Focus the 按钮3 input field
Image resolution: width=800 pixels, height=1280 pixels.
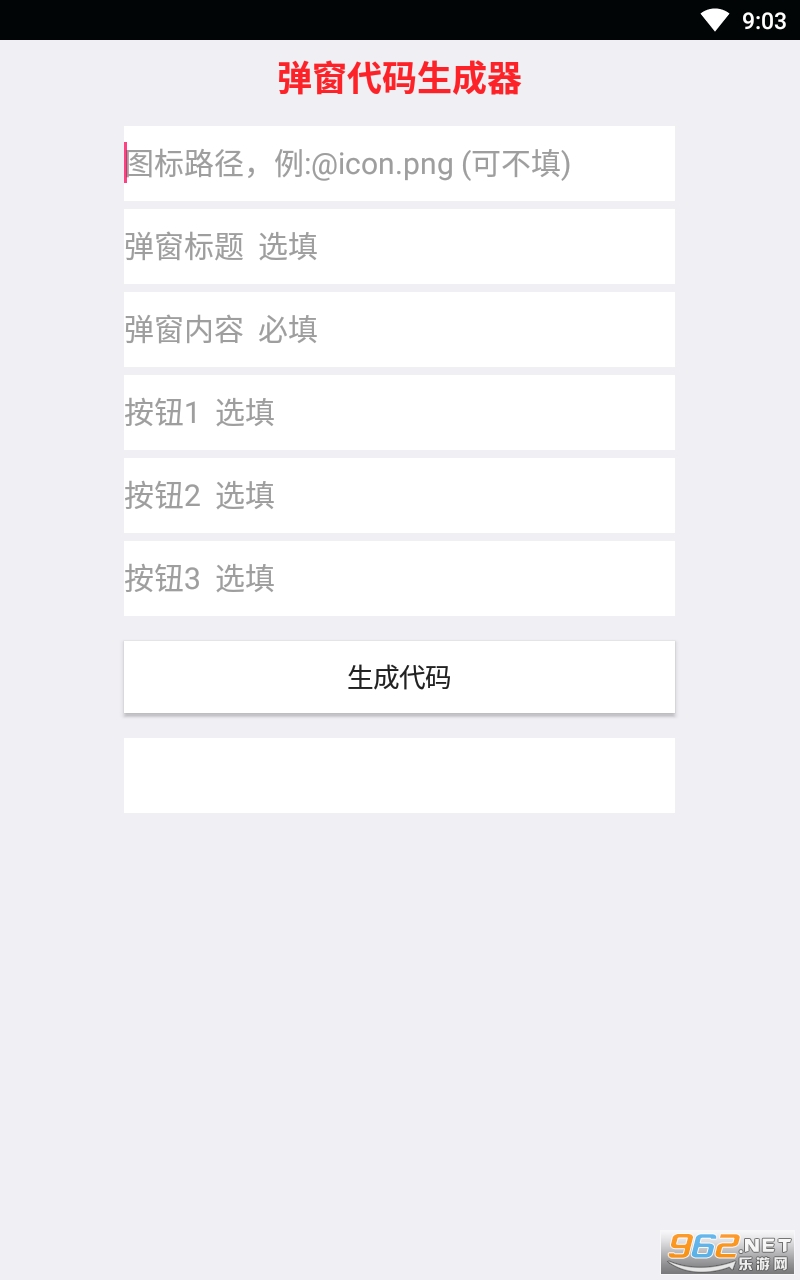(x=399, y=578)
